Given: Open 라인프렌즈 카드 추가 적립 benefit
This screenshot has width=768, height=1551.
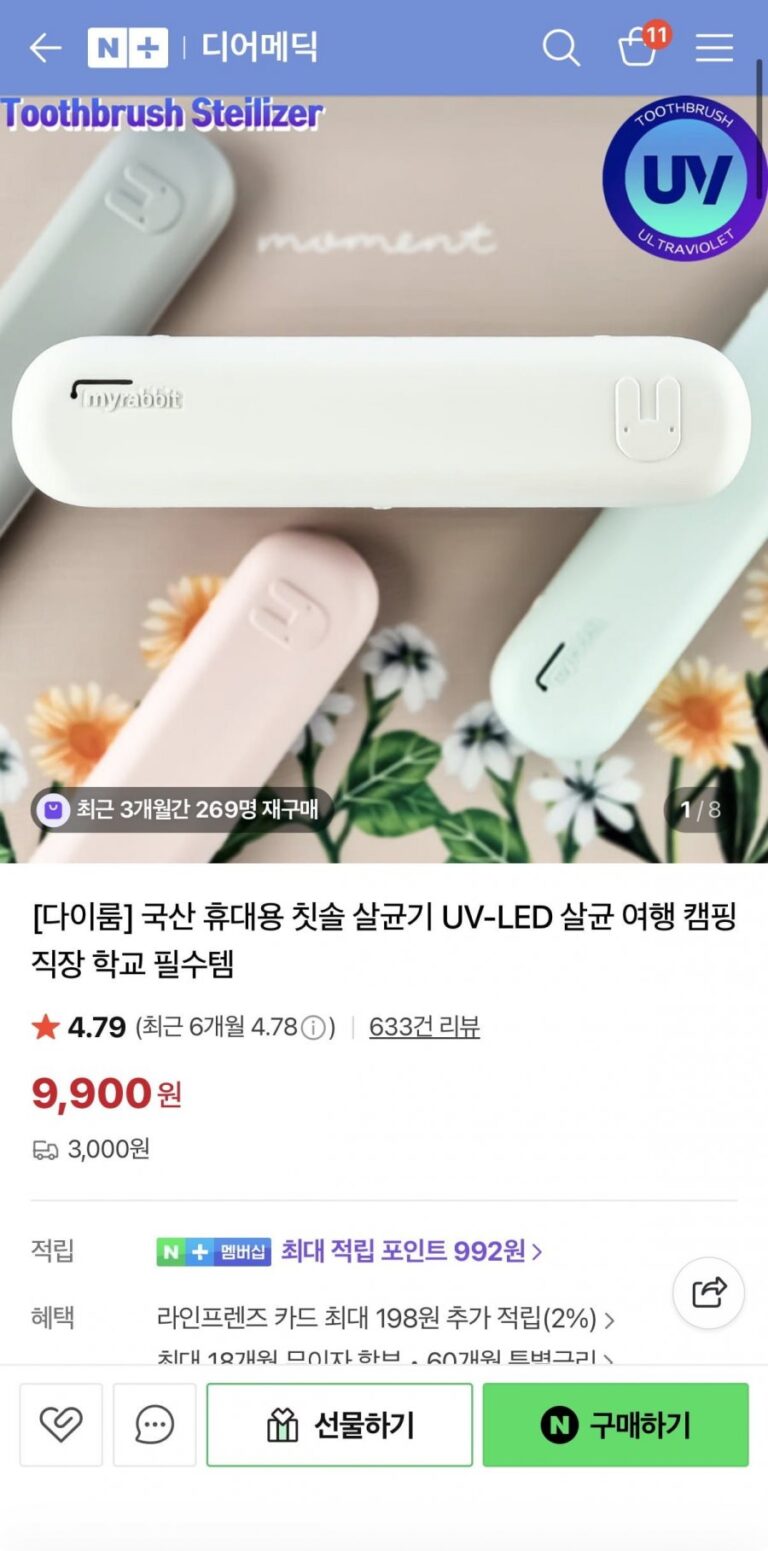Looking at the screenshot, I should pos(385,1318).
